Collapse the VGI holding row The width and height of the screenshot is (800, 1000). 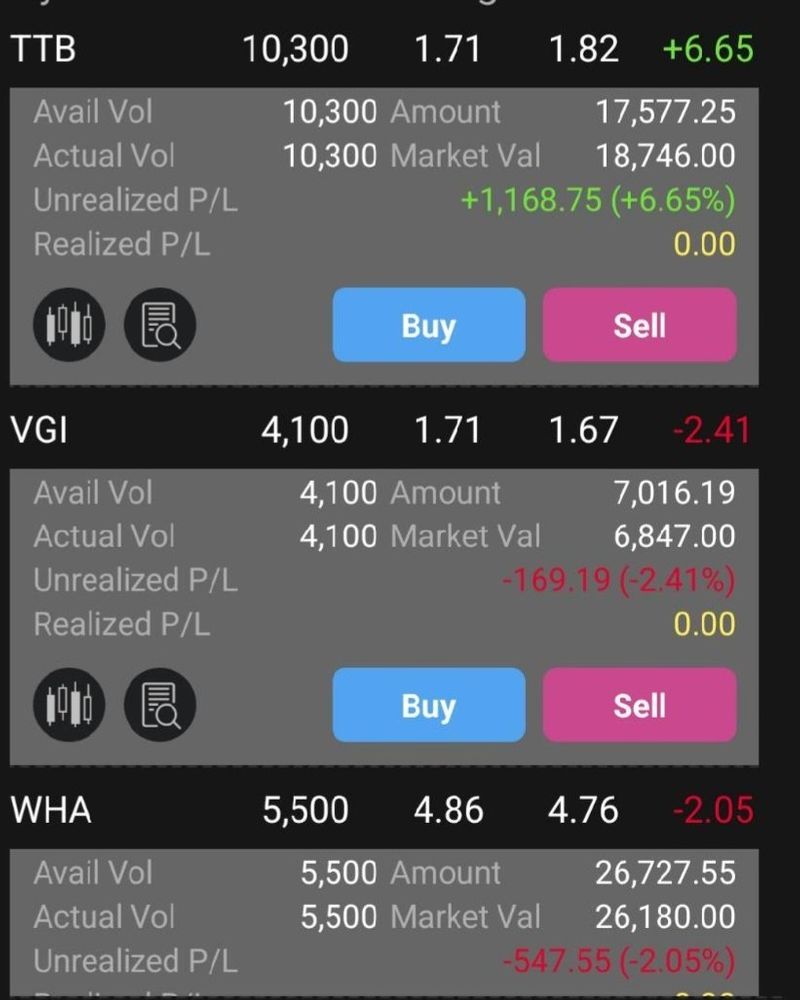tap(380, 430)
